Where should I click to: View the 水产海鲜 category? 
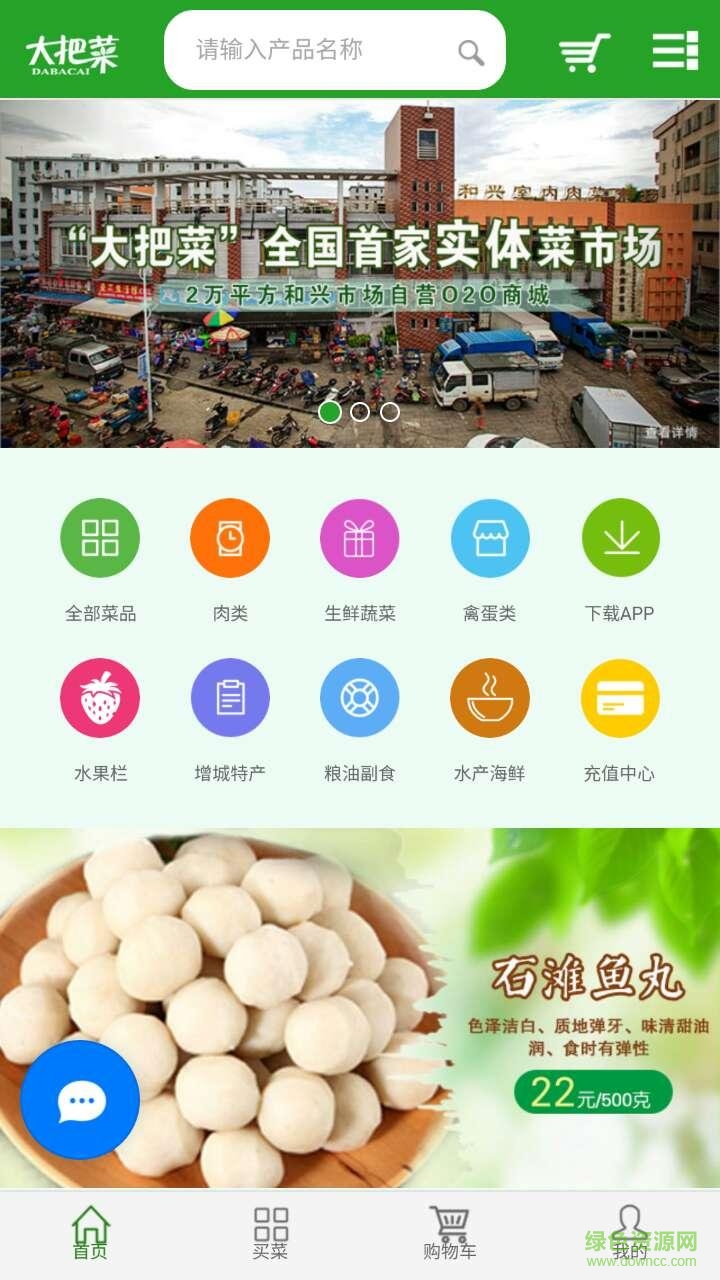click(x=490, y=698)
